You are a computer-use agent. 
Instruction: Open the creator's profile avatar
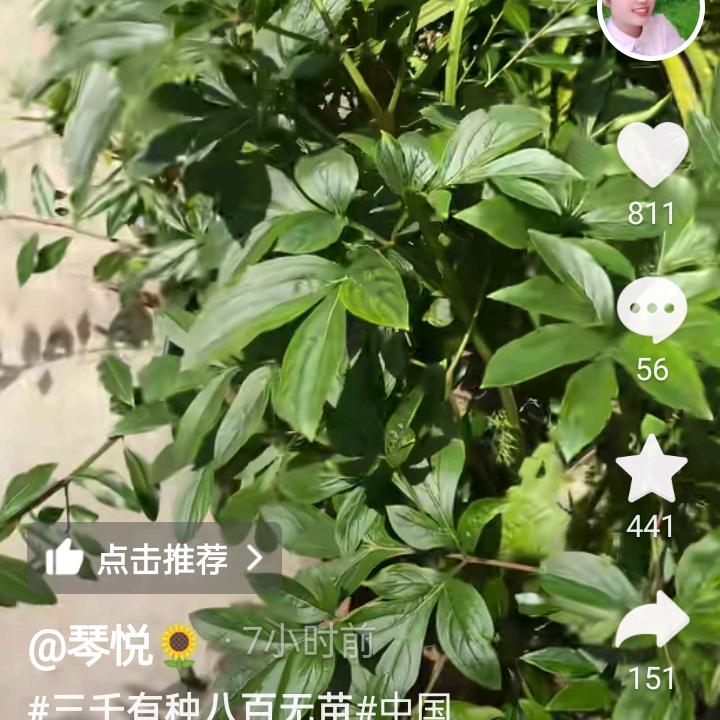tap(651, 22)
